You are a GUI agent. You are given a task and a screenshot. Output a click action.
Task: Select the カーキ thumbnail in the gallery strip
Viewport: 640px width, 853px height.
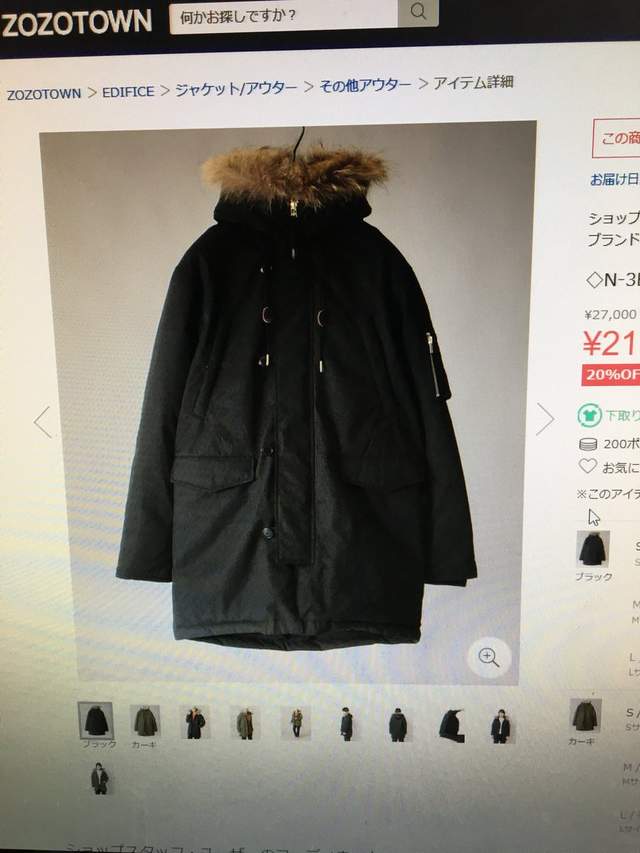click(x=146, y=720)
